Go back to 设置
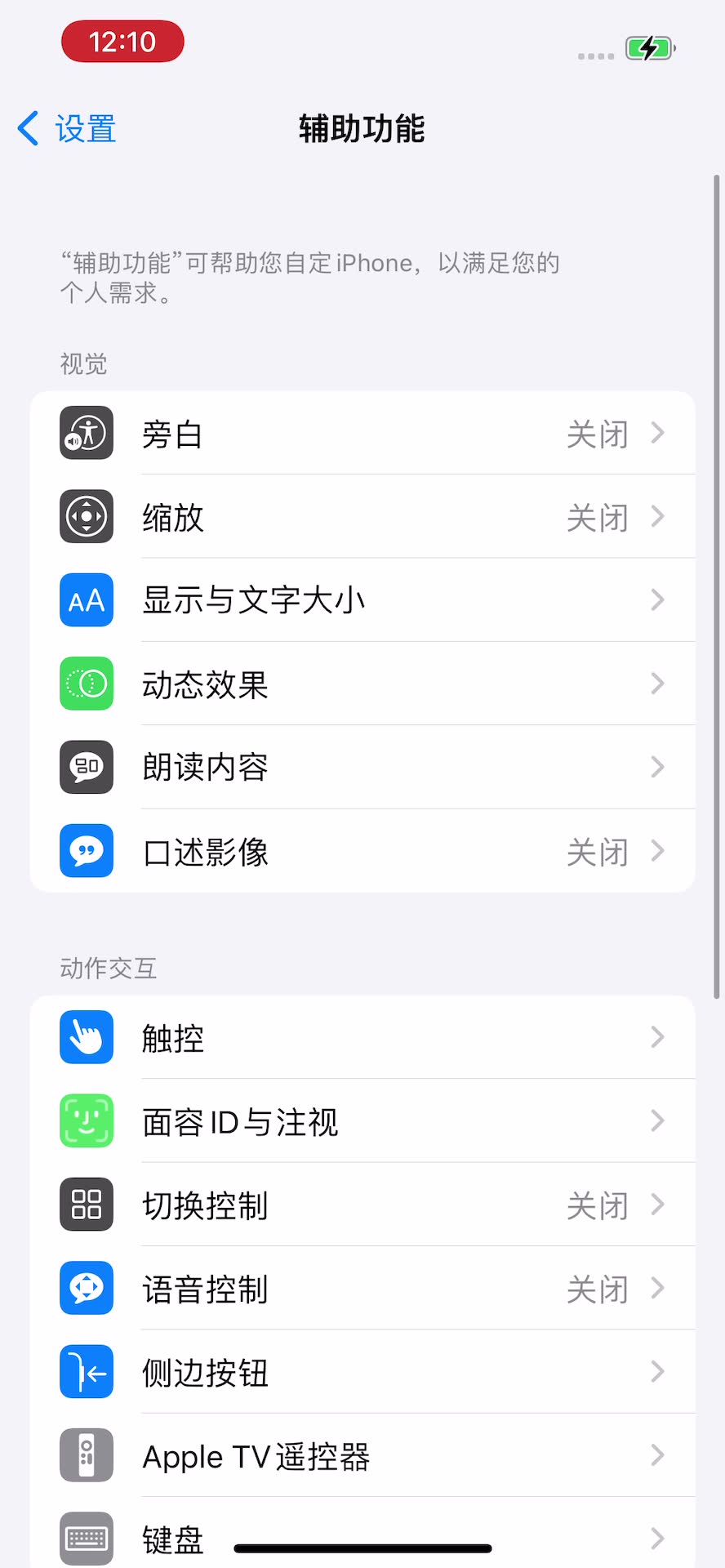The height and width of the screenshot is (1568, 725). point(67,129)
